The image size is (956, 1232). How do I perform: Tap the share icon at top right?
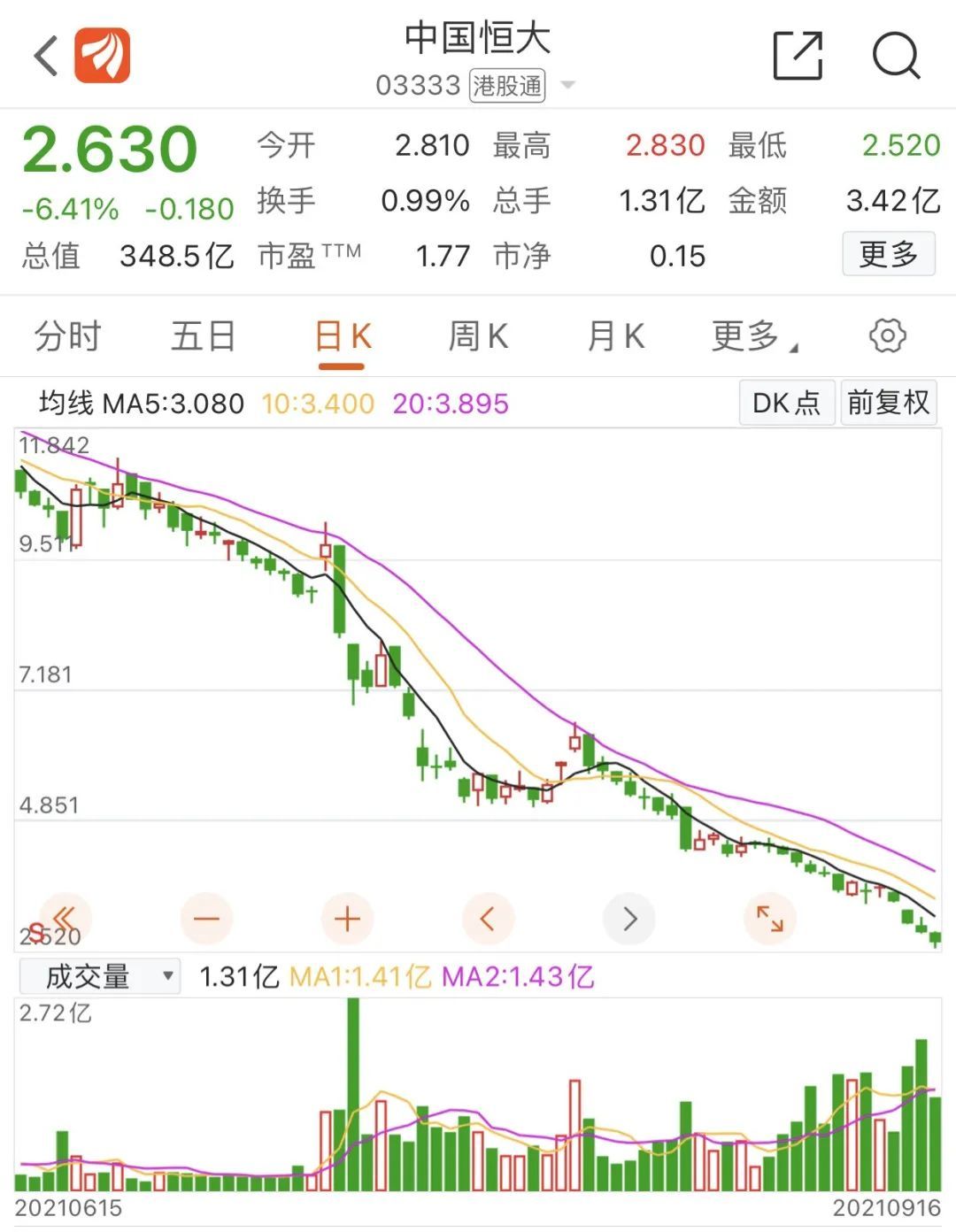tap(798, 56)
